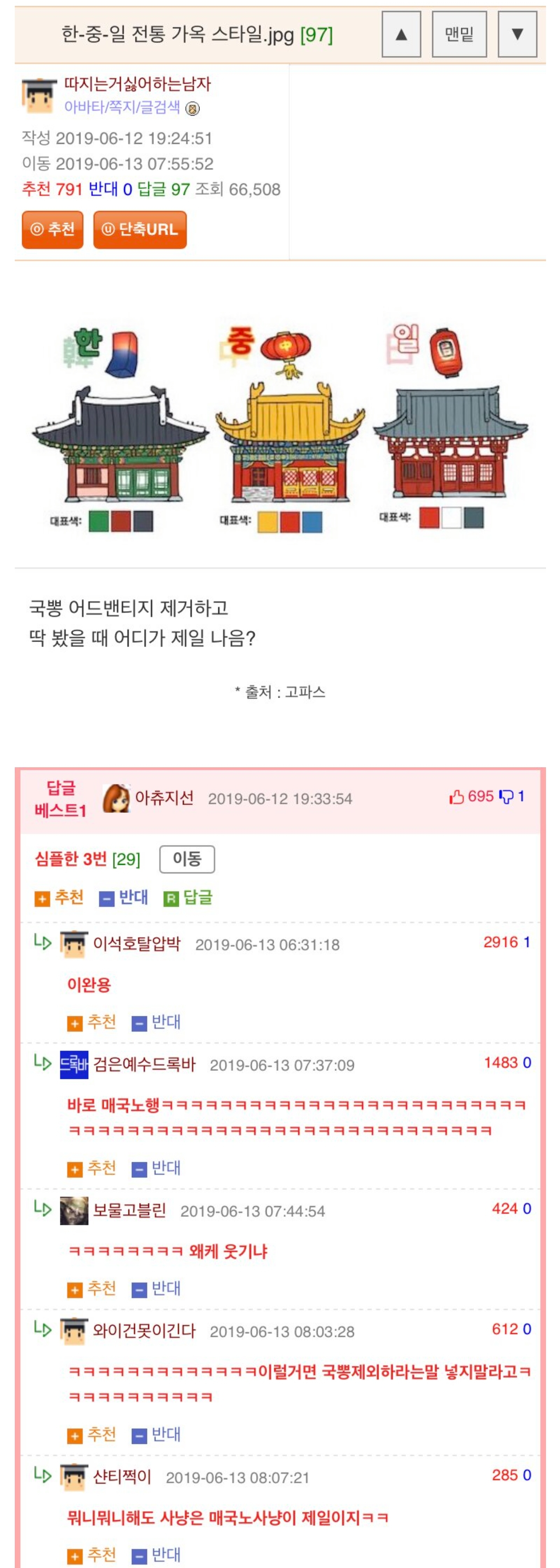Viewport: 560px width, 1568px height.
Task: Downvote 와이건못이긴다's reply with 반대
Action: click(156, 1435)
